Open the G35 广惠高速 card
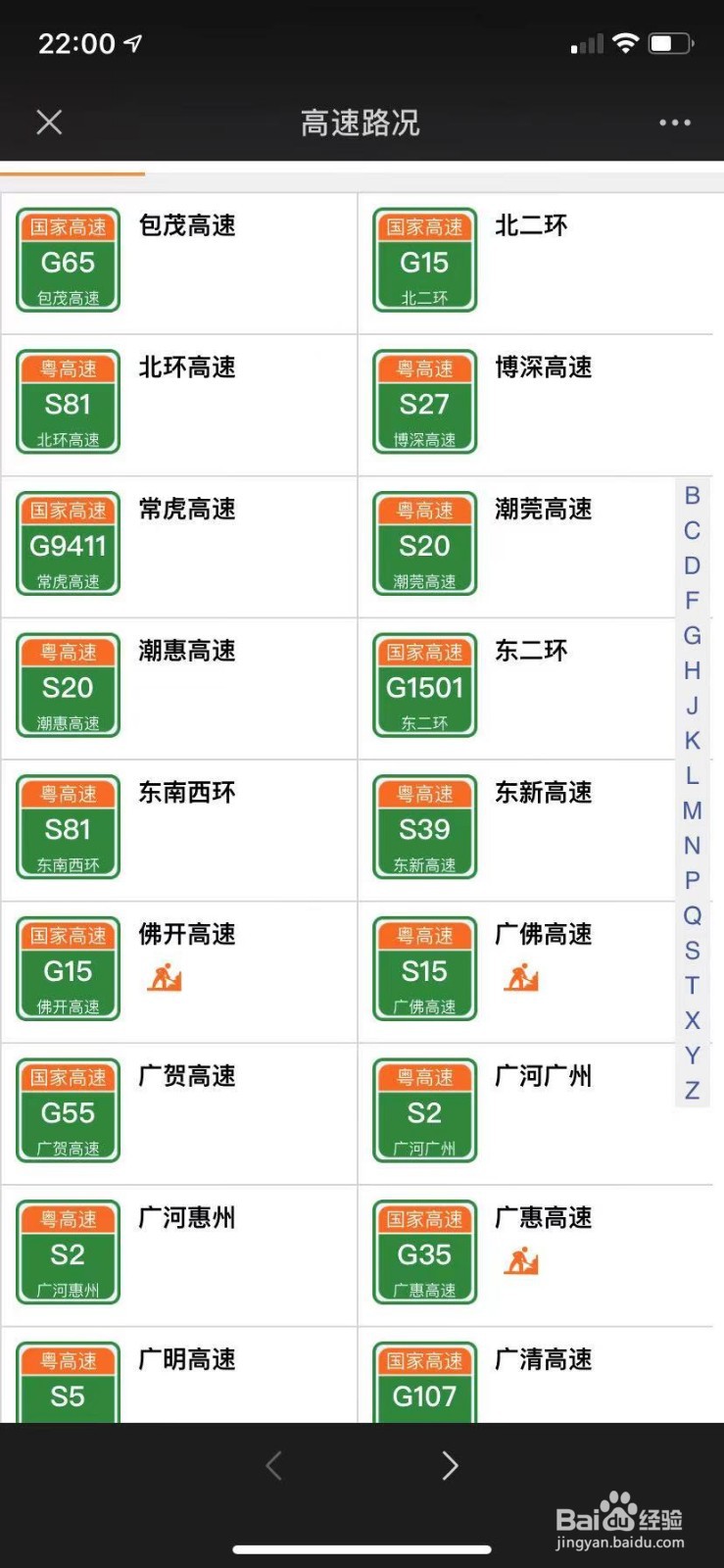724x1568 pixels. point(535,1255)
